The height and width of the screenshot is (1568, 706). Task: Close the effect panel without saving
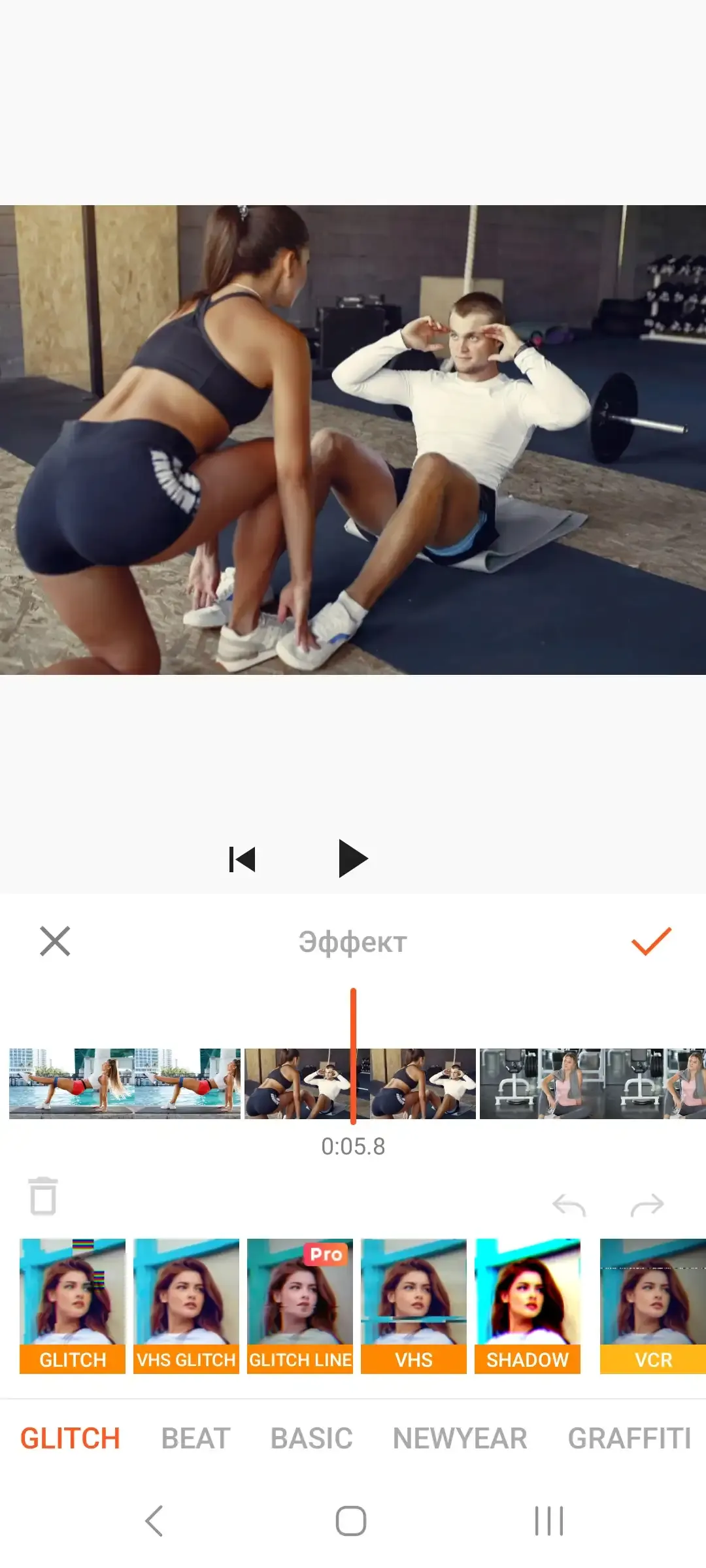tap(55, 941)
